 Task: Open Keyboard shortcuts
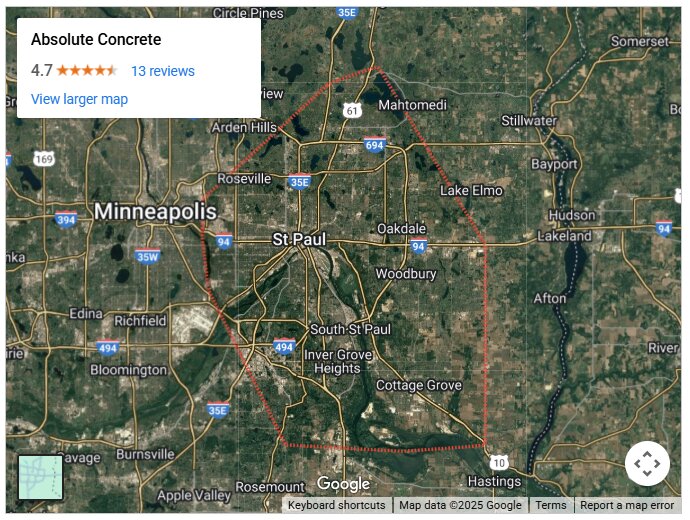coord(336,505)
